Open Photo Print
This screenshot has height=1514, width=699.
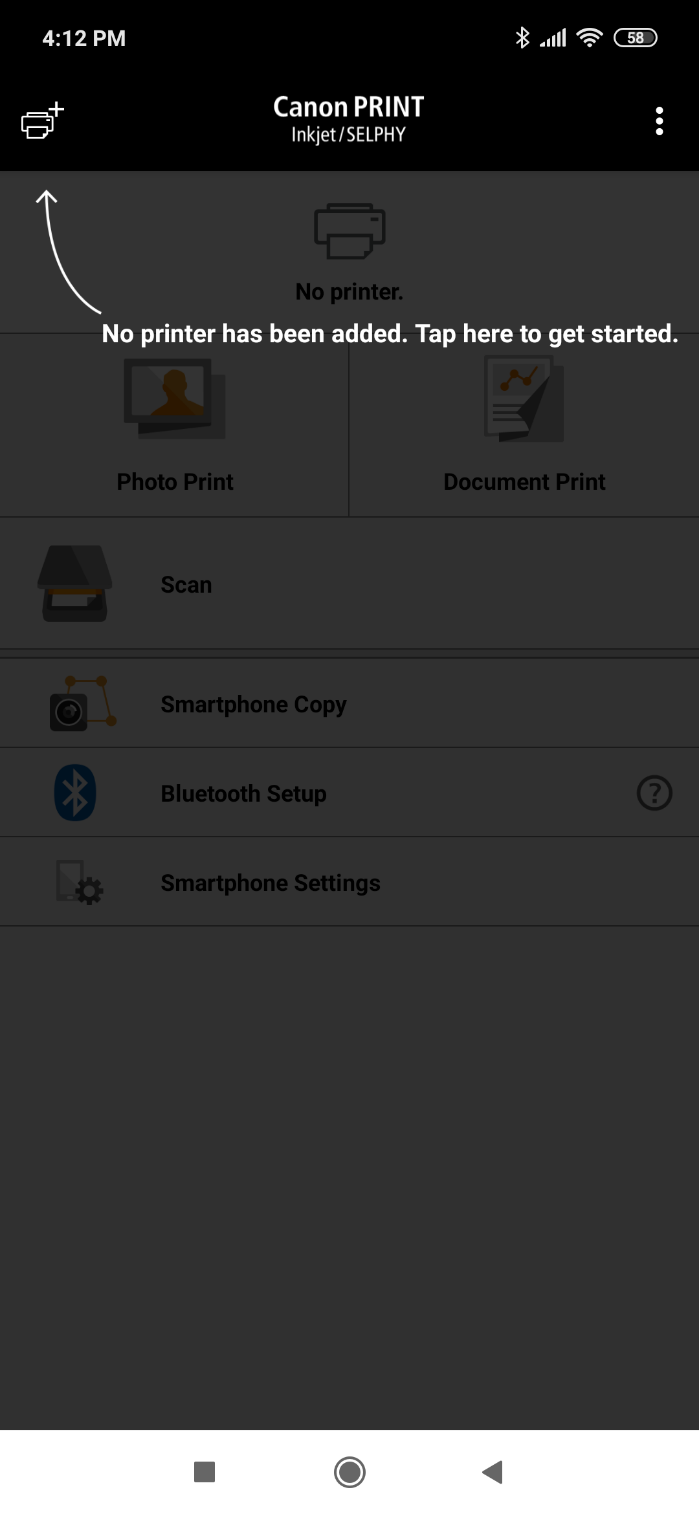[x=174, y=425]
